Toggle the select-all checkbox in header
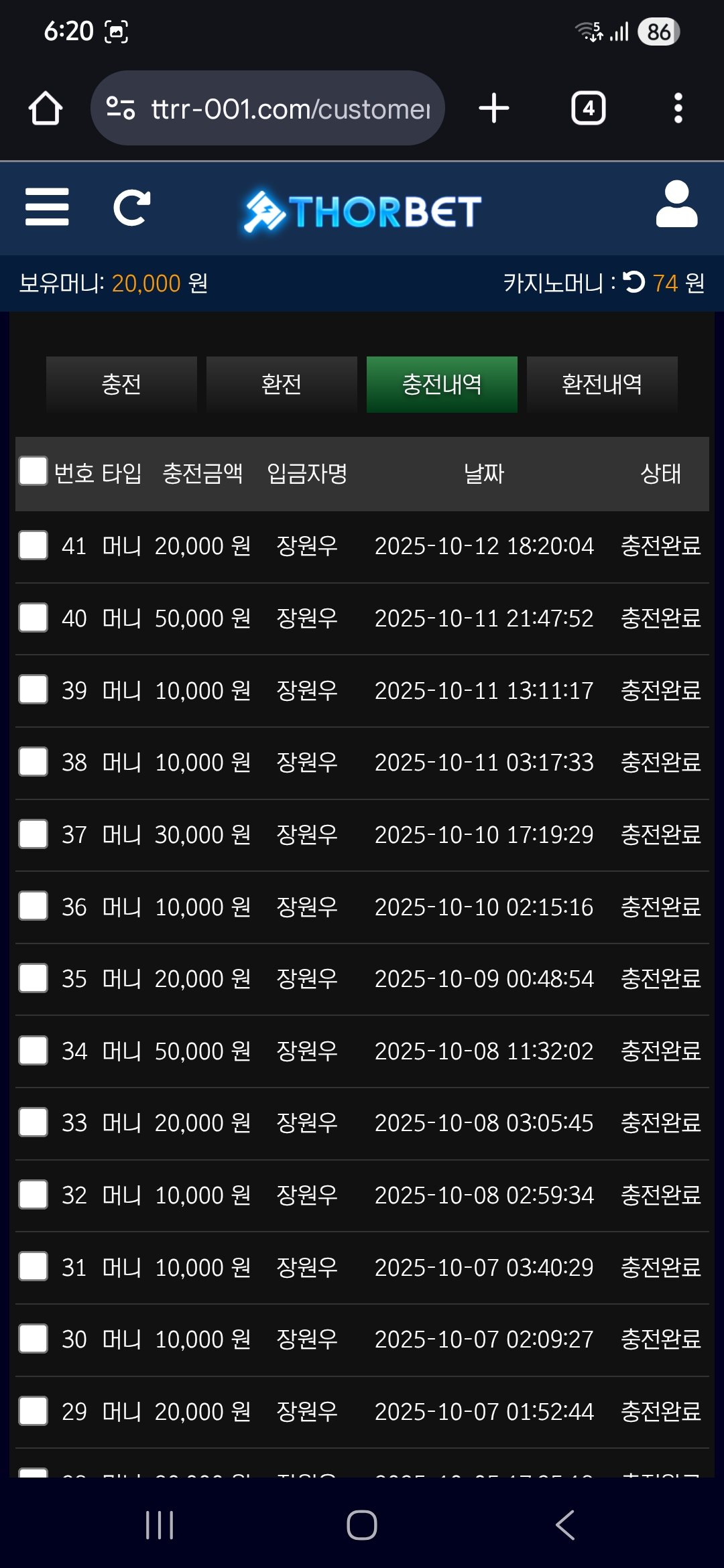The height and width of the screenshot is (1568, 724). [x=33, y=471]
